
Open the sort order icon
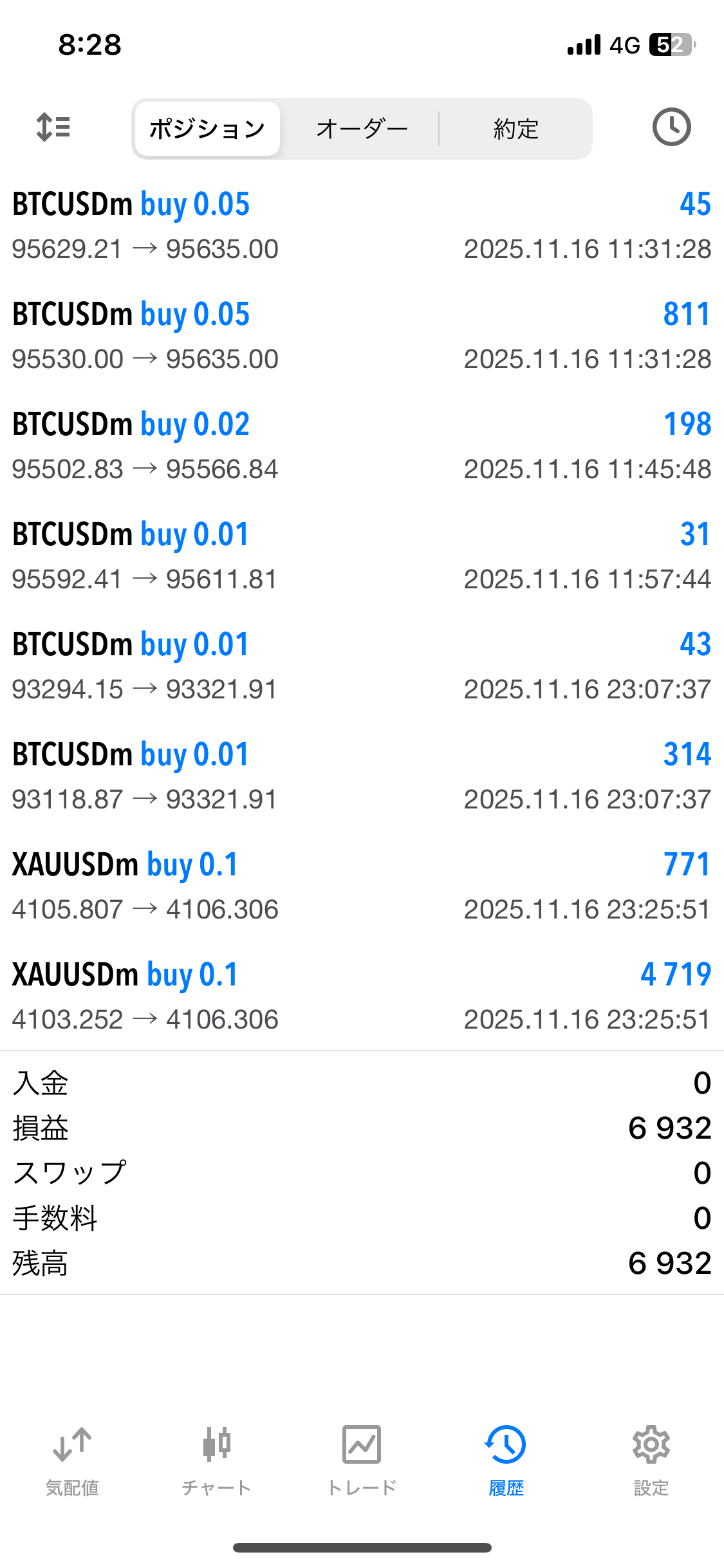[x=53, y=127]
